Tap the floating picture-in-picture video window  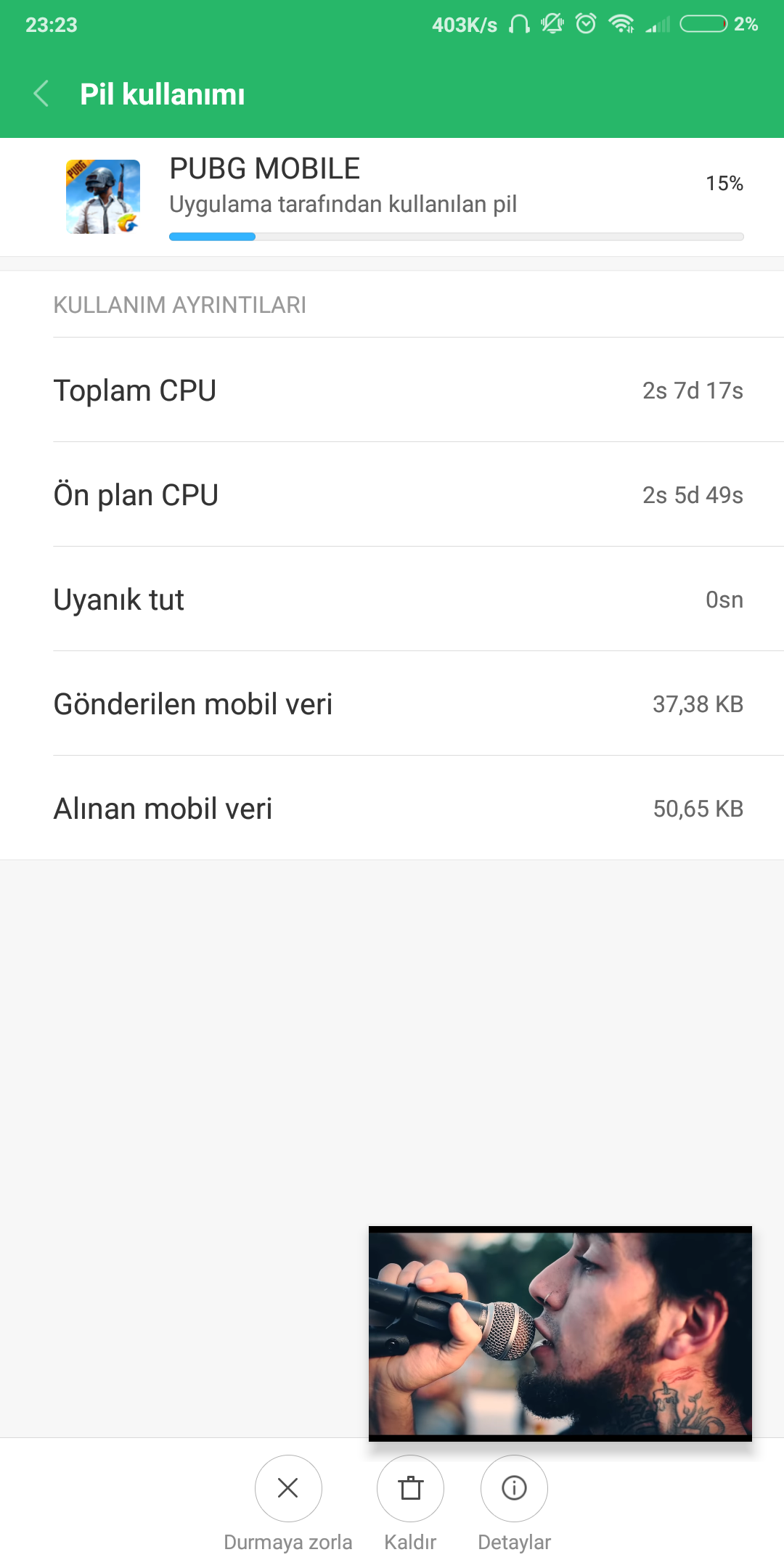coord(560,1334)
